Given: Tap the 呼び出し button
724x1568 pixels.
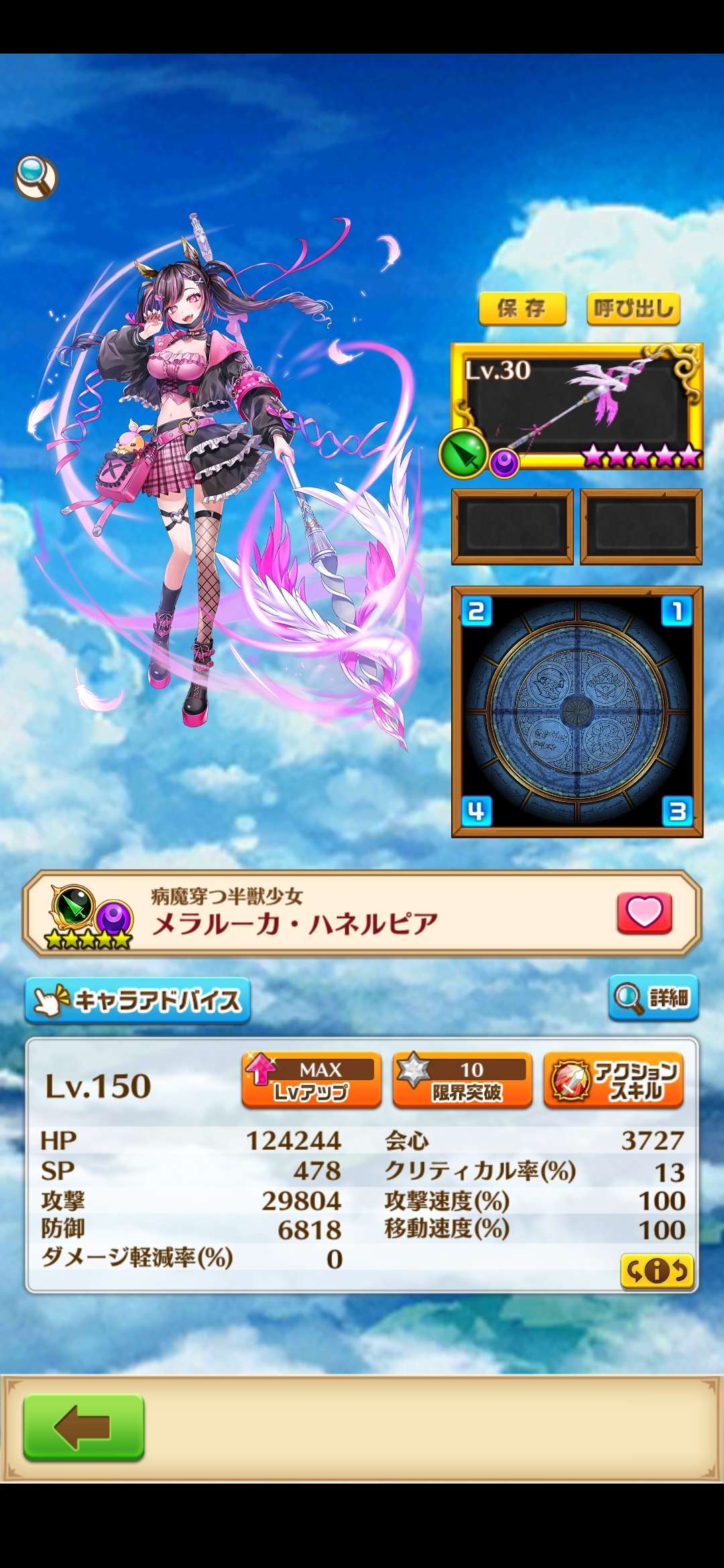Looking at the screenshot, I should click(633, 309).
